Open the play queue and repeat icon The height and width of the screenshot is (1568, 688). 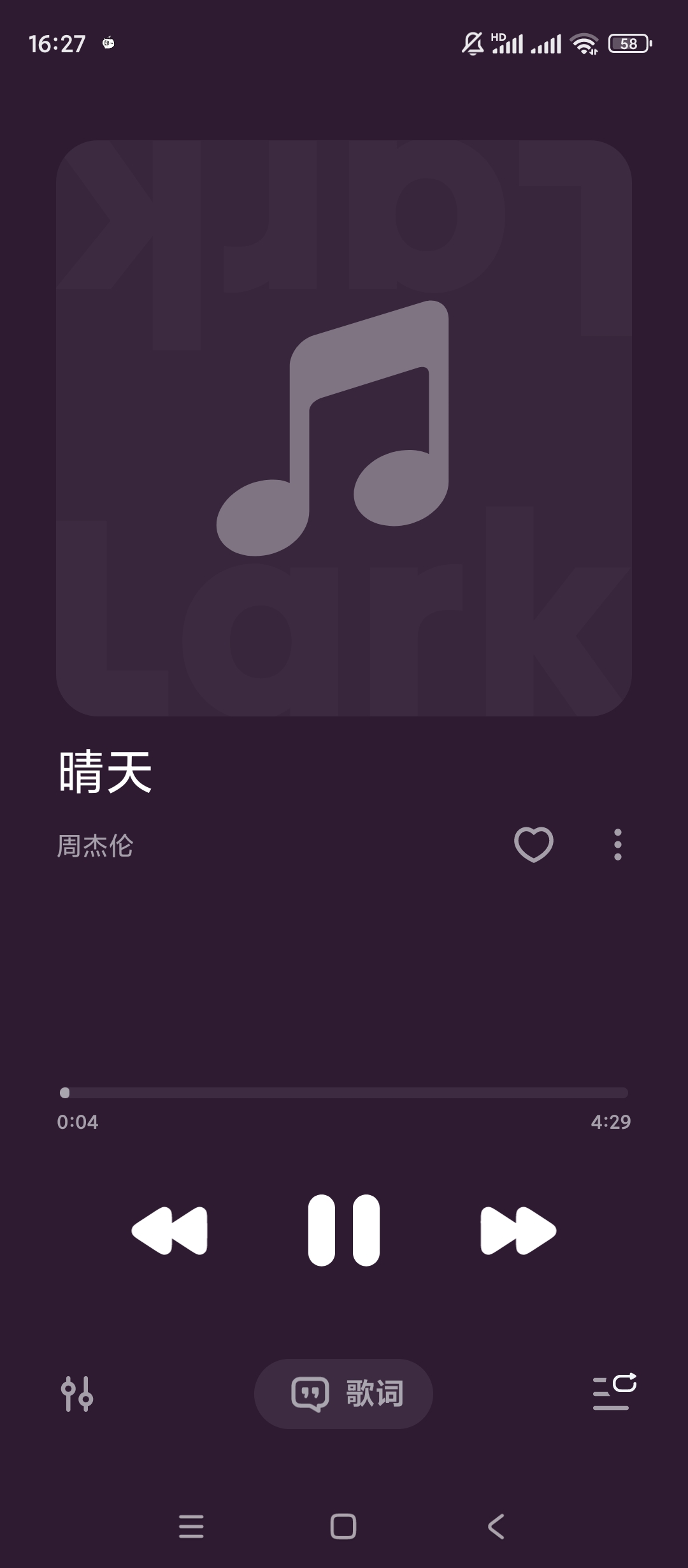coord(613,1391)
